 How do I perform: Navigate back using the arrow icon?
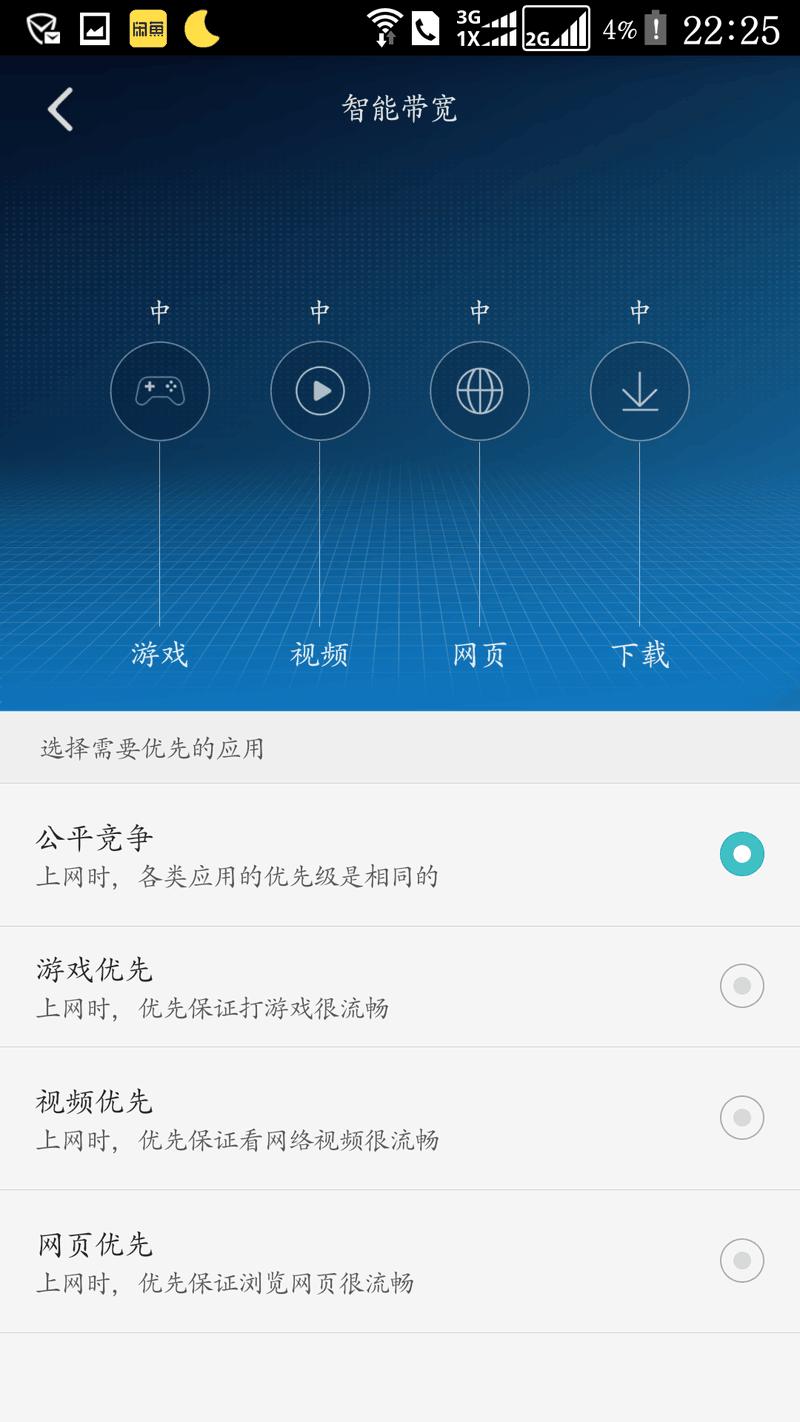(57, 109)
